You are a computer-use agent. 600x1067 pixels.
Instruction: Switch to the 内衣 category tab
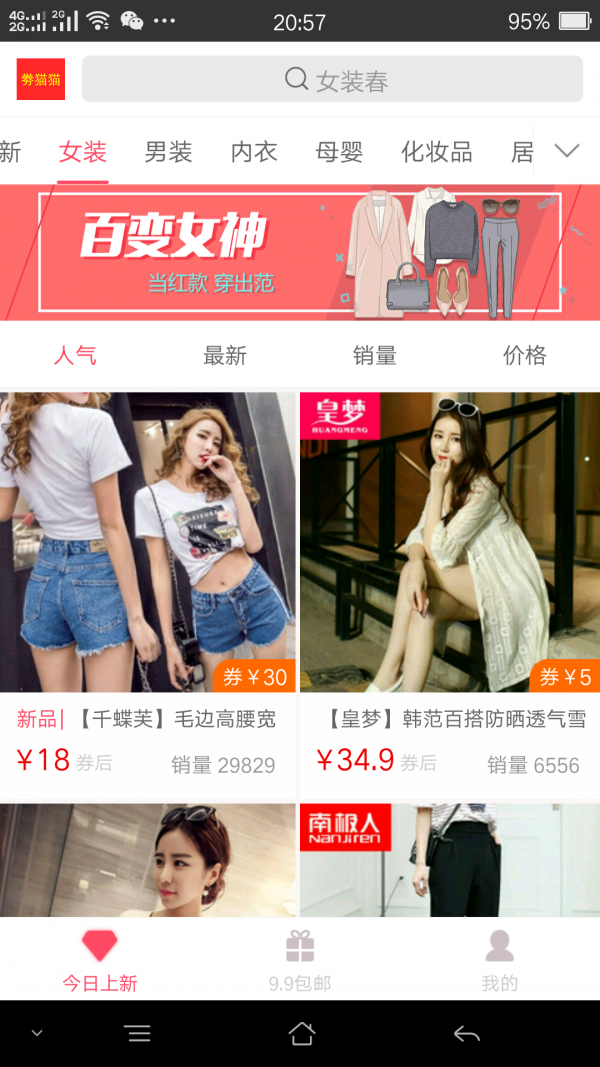pos(254,152)
